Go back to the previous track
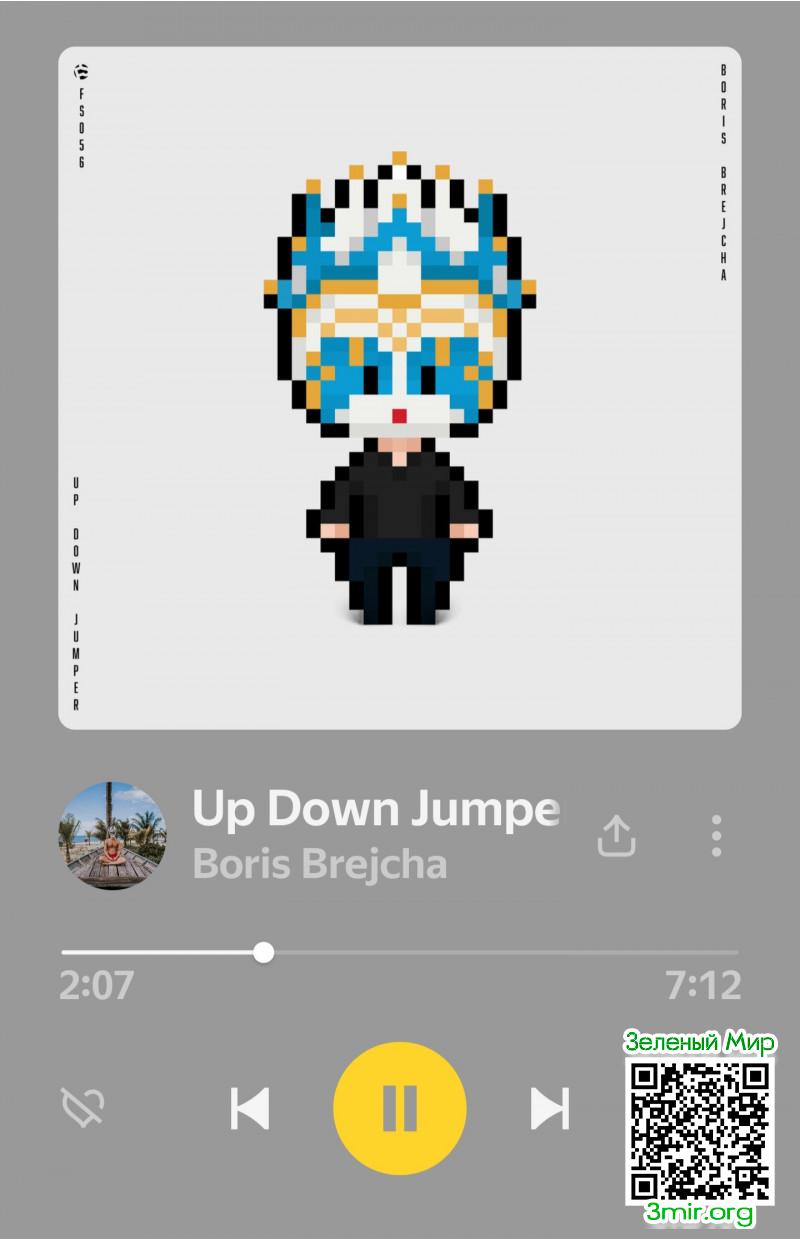Screen dimensions: 800x1239 tap(250, 1108)
